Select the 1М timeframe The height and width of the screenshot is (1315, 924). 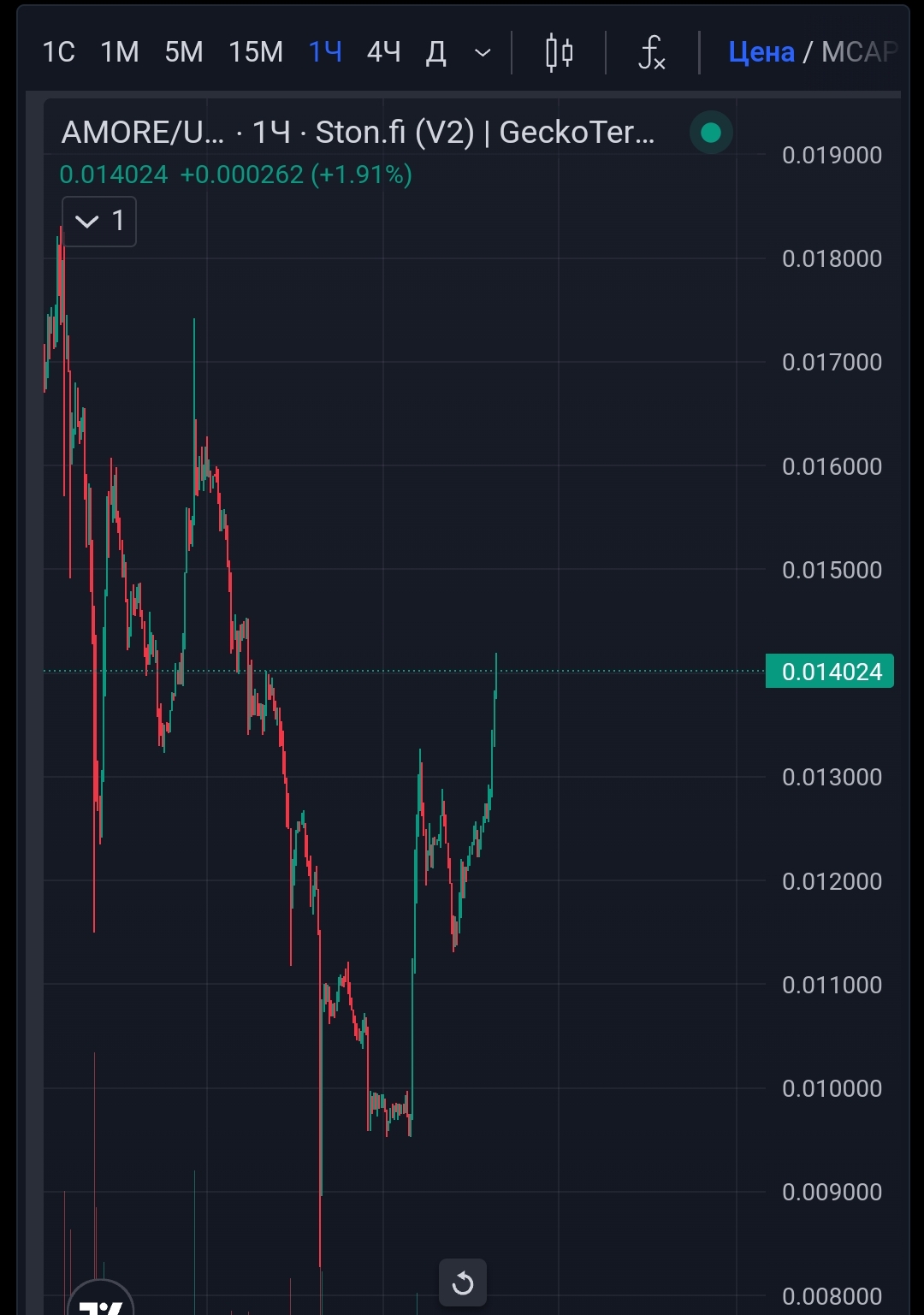[x=120, y=52]
